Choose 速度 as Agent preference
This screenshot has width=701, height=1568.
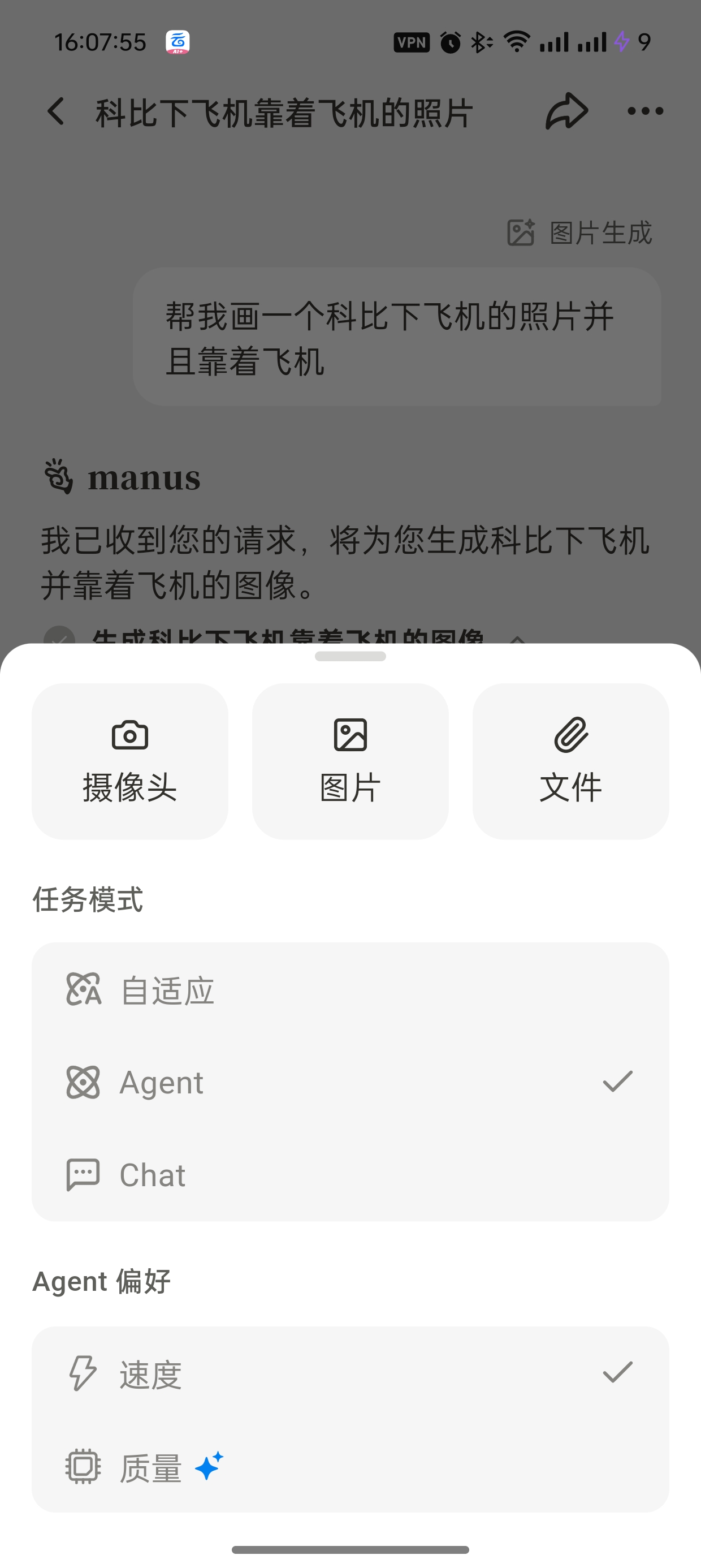(350, 1374)
